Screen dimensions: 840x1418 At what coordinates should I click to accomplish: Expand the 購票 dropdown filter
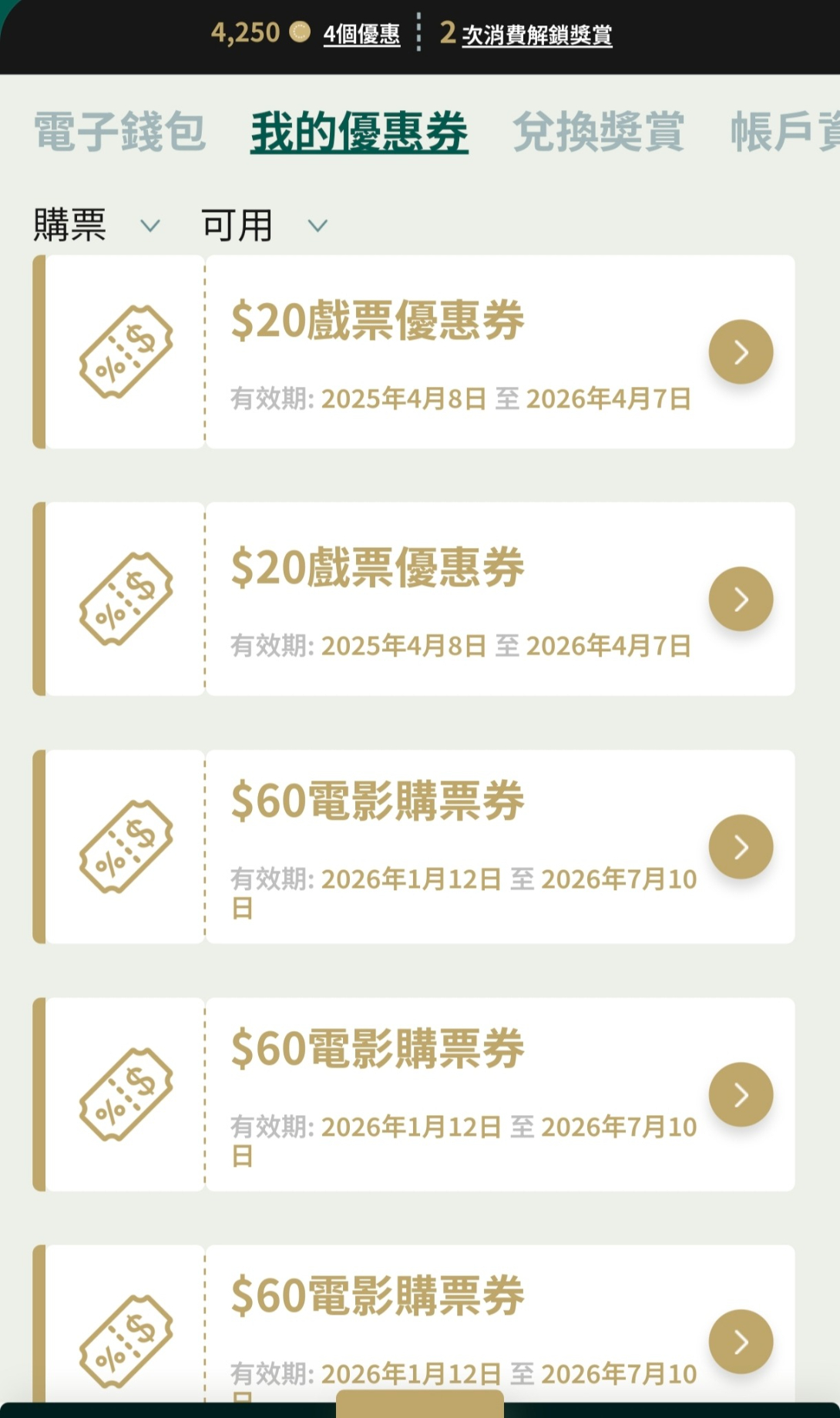[x=97, y=225]
